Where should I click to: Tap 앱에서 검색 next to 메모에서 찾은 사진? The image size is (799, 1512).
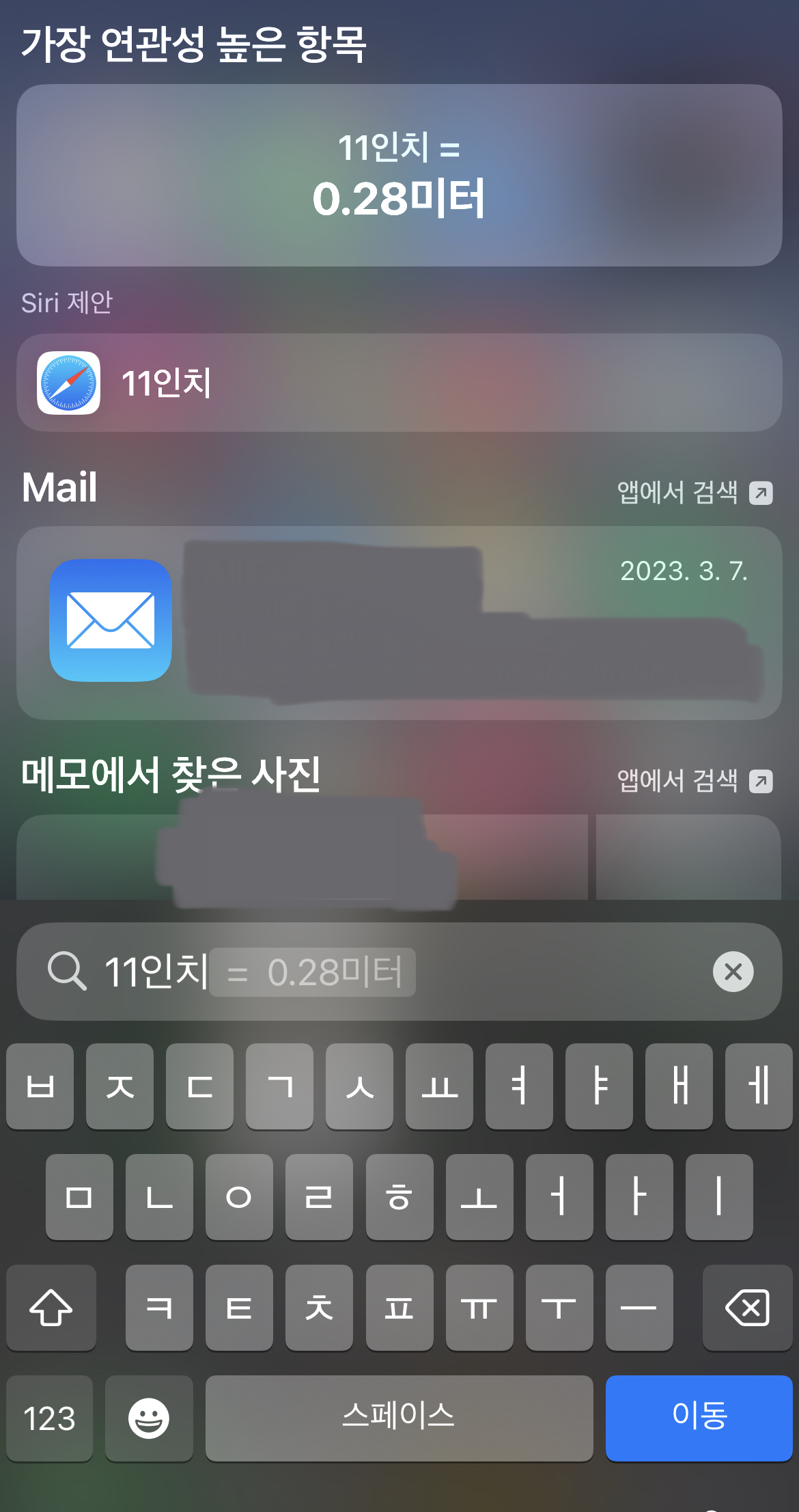[694, 781]
